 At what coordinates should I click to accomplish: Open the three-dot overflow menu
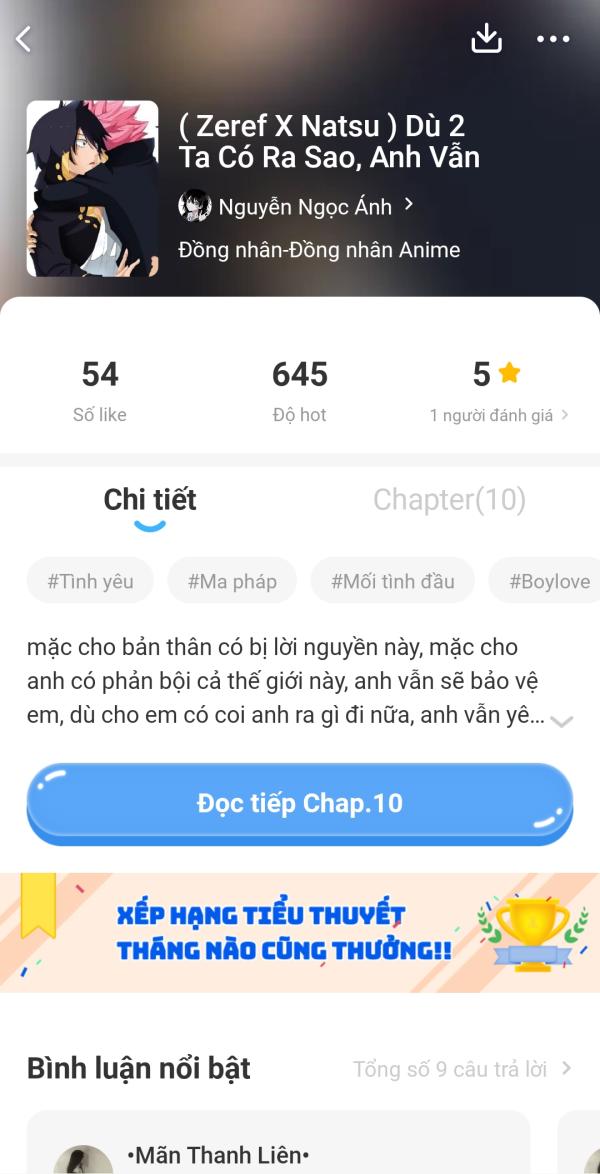point(552,39)
